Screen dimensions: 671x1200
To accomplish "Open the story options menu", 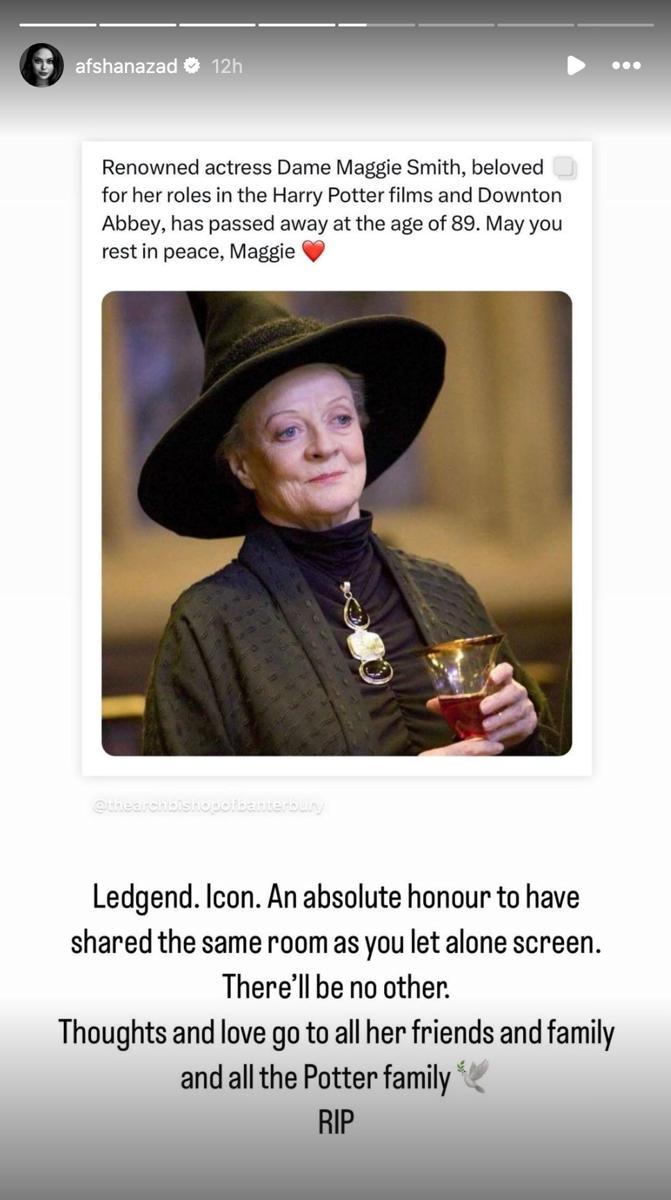I will tap(627, 65).
